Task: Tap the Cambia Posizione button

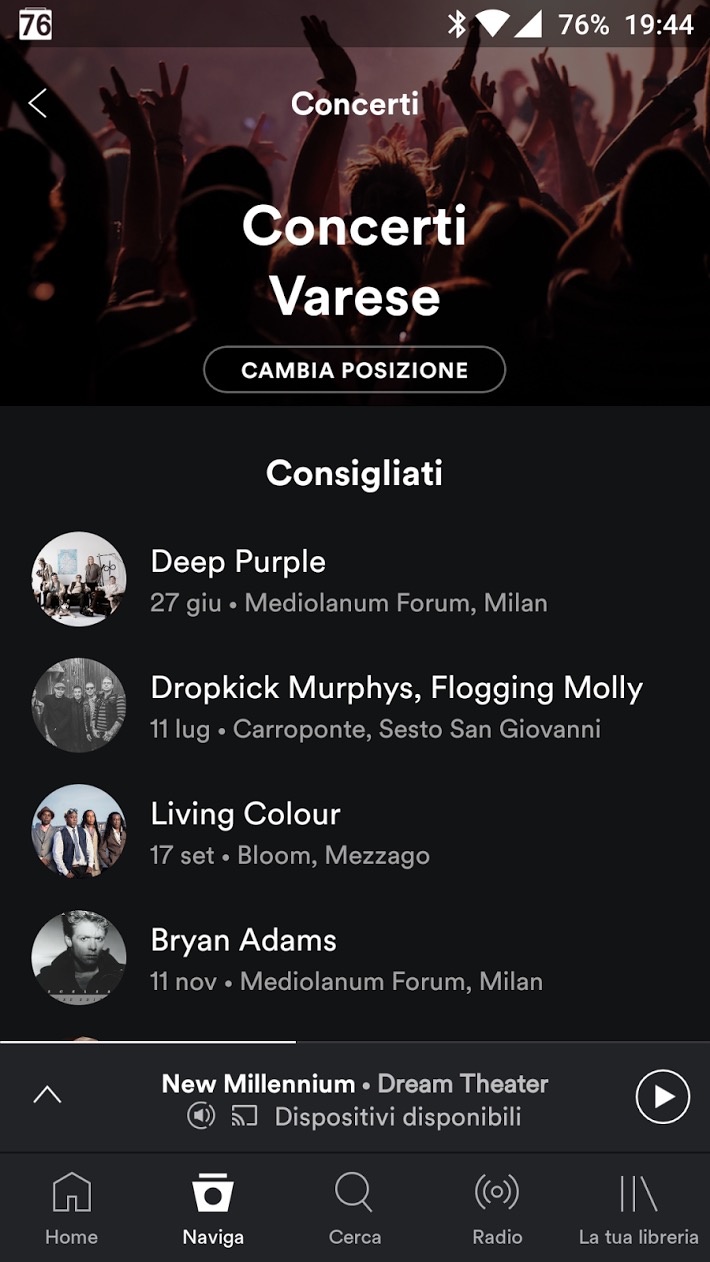Action: [354, 370]
